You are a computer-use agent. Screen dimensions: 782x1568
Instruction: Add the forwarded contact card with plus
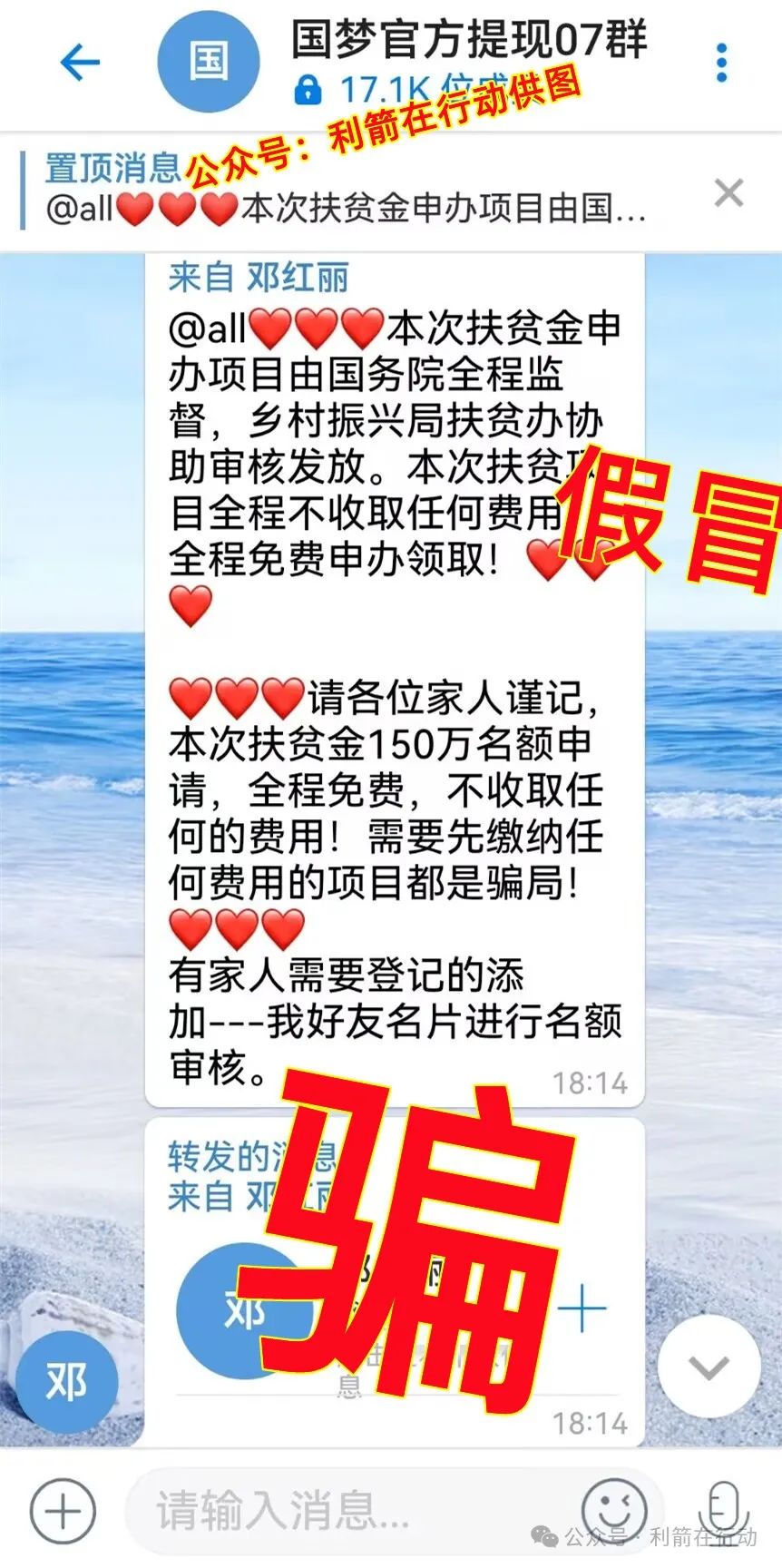click(582, 1308)
